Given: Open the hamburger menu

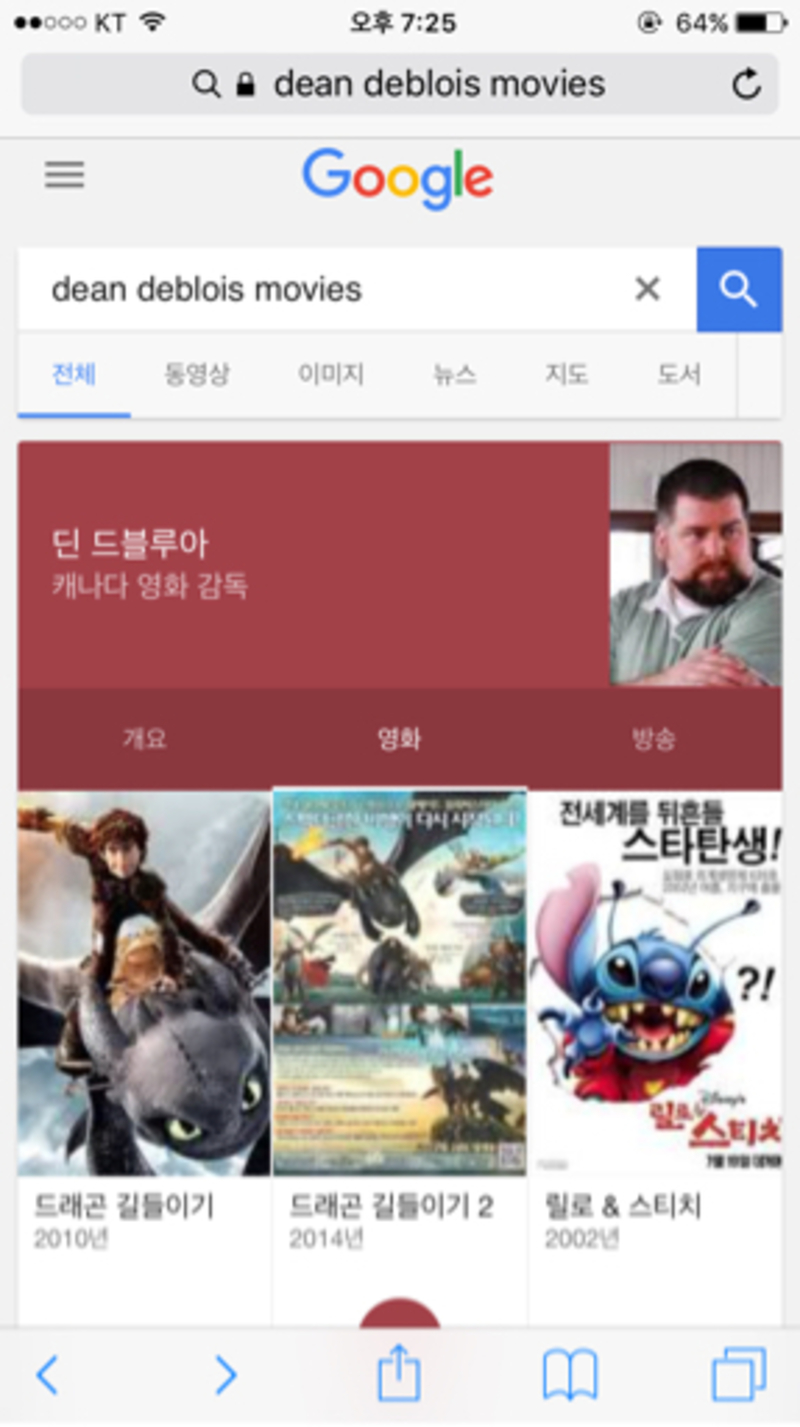Looking at the screenshot, I should click(x=65, y=176).
